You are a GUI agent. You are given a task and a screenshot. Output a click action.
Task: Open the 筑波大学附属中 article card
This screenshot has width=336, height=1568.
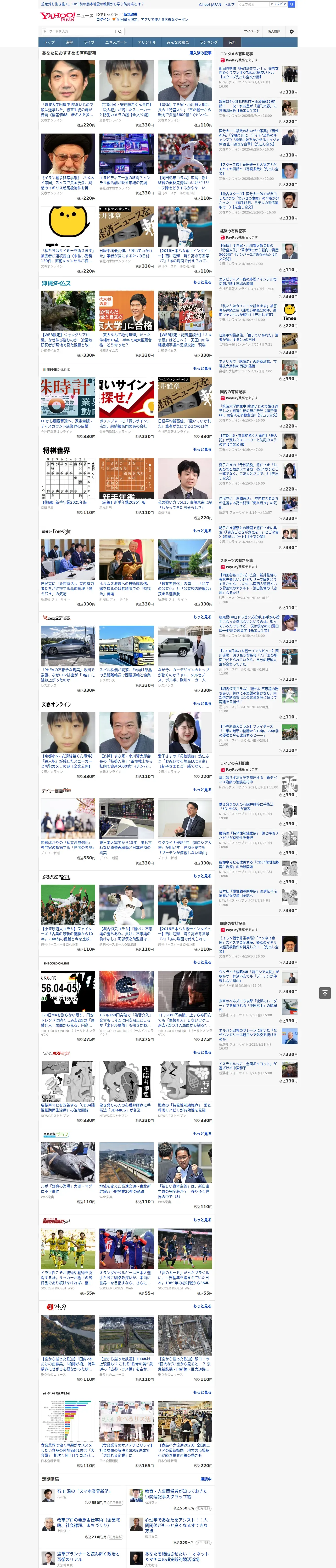pyautogui.click(x=68, y=94)
